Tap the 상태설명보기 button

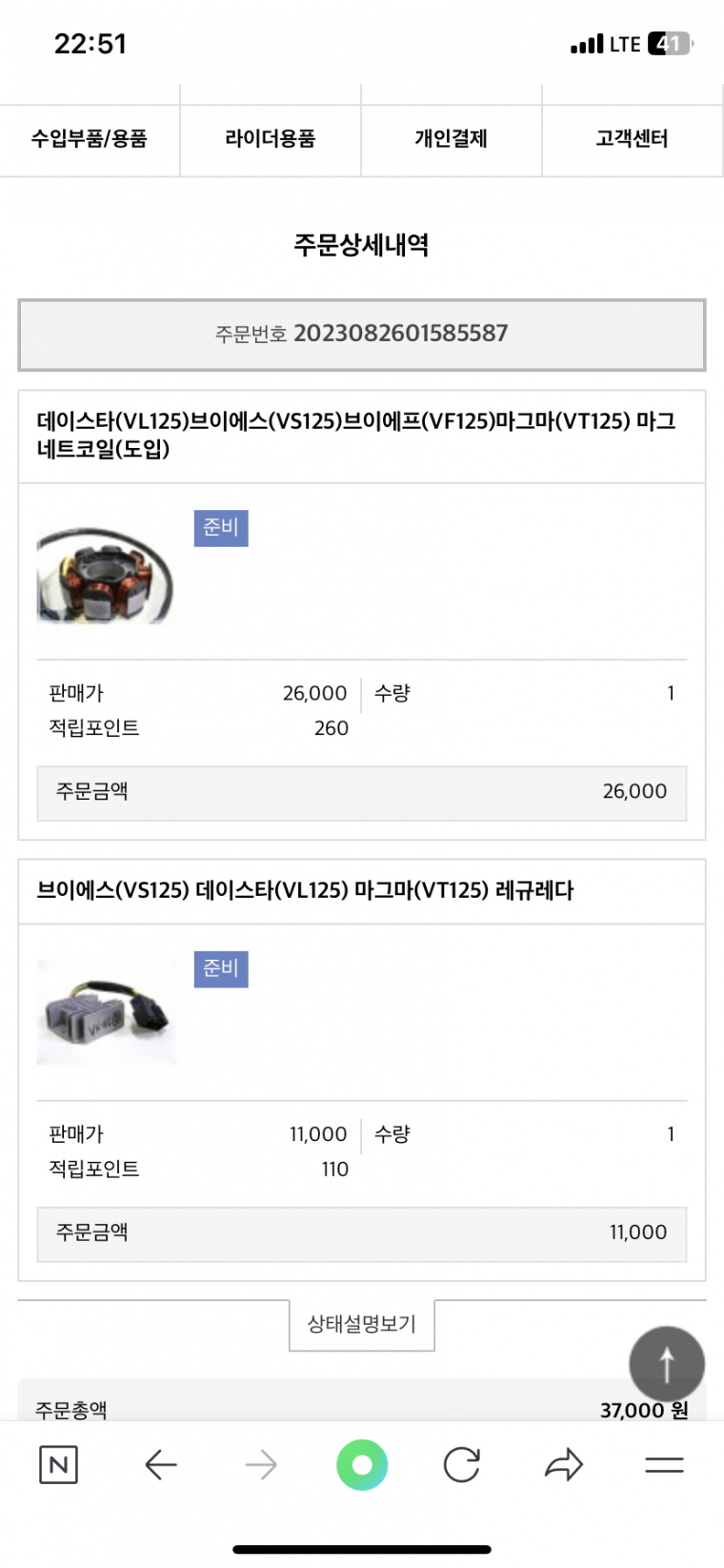tap(362, 1324)
